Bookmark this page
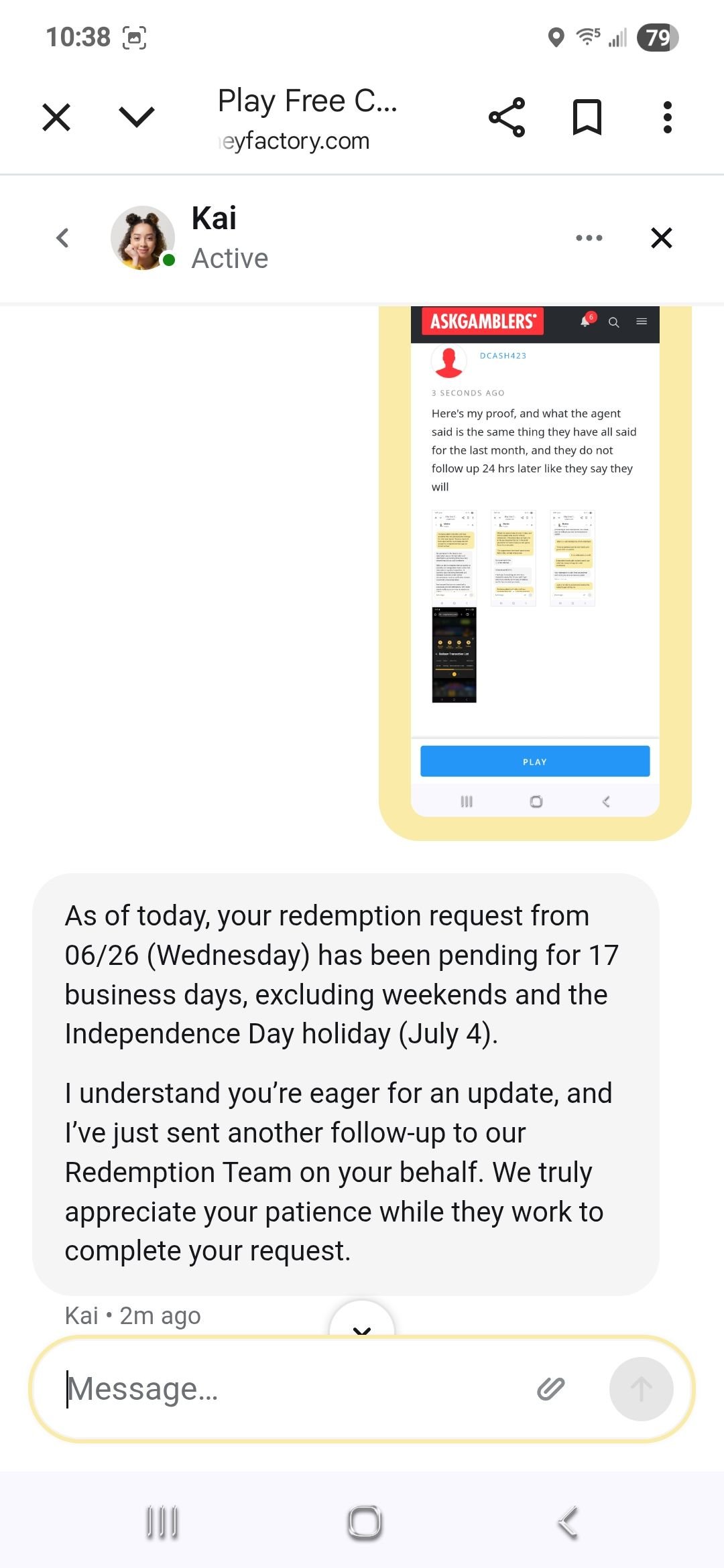 tap(587, 118)
